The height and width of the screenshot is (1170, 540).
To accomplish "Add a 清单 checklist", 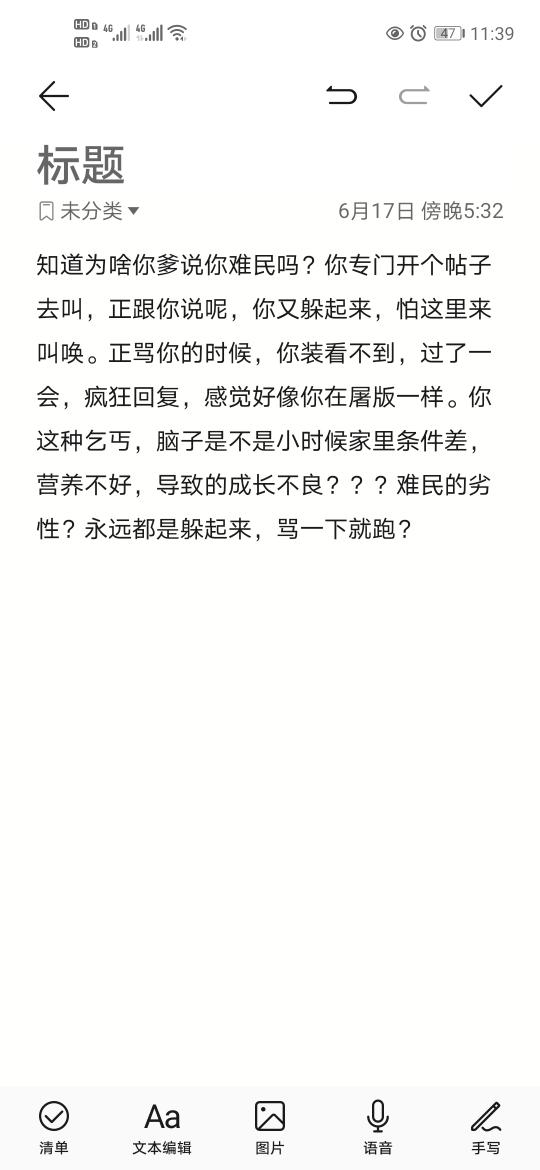I will pos(54,1127).
